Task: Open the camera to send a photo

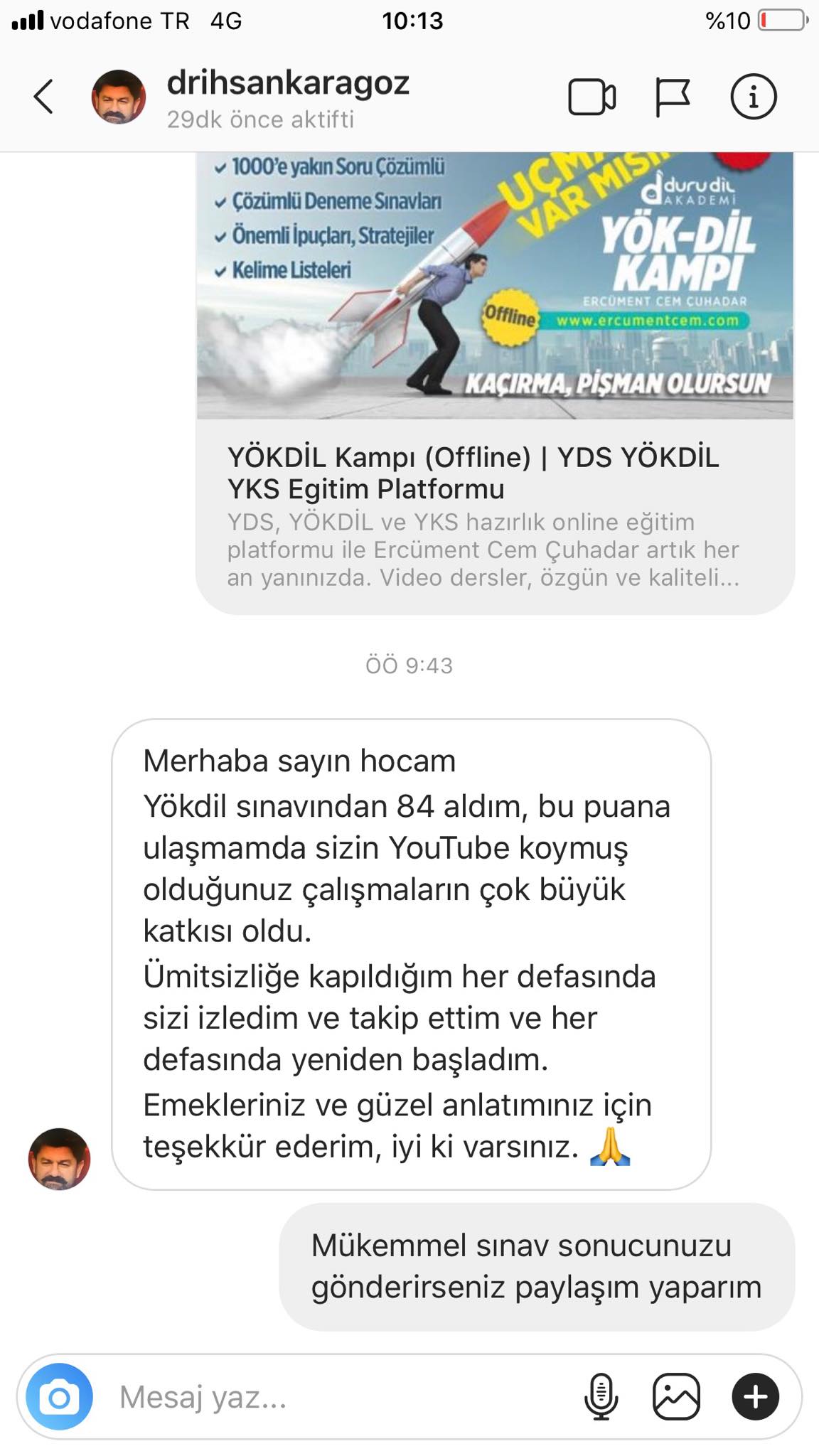Action: coord(59,1397)
